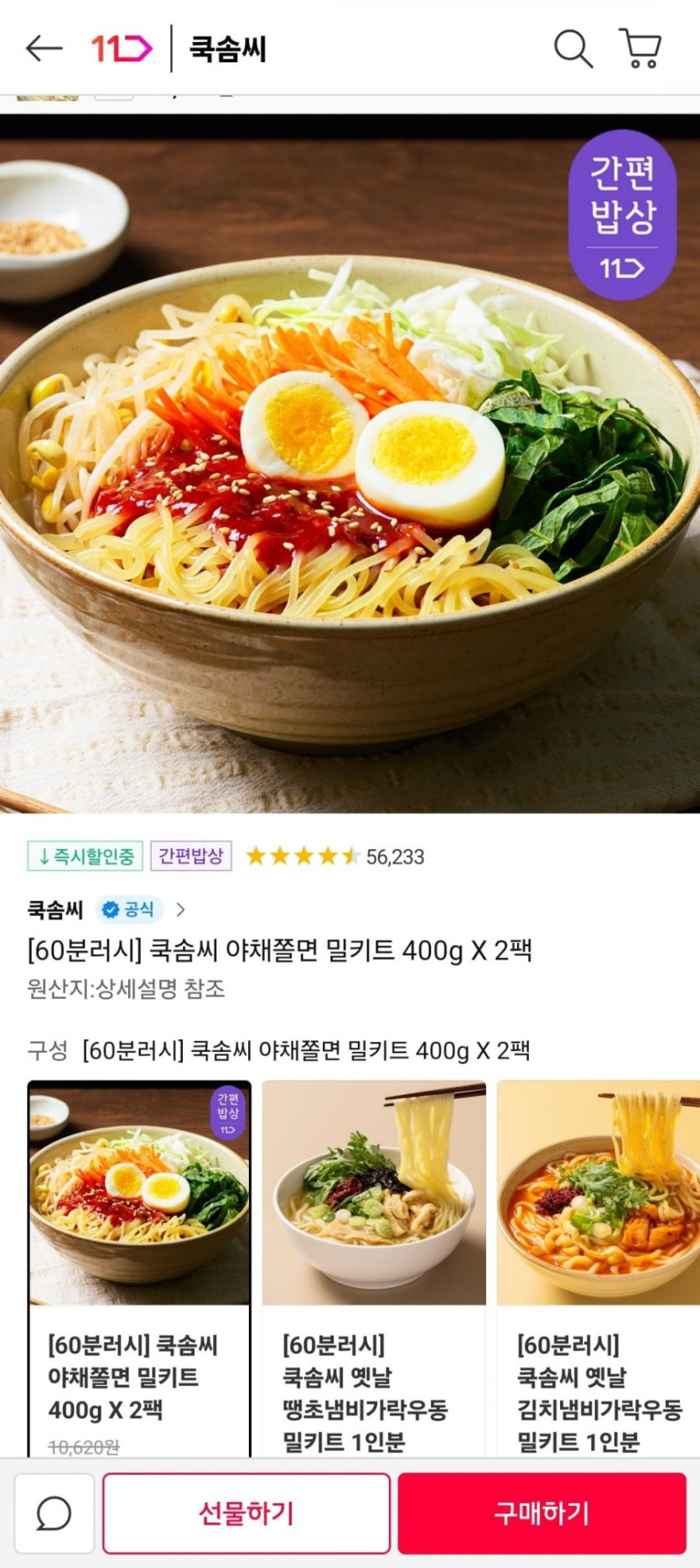Open the search icon

[x=573, y=49]
